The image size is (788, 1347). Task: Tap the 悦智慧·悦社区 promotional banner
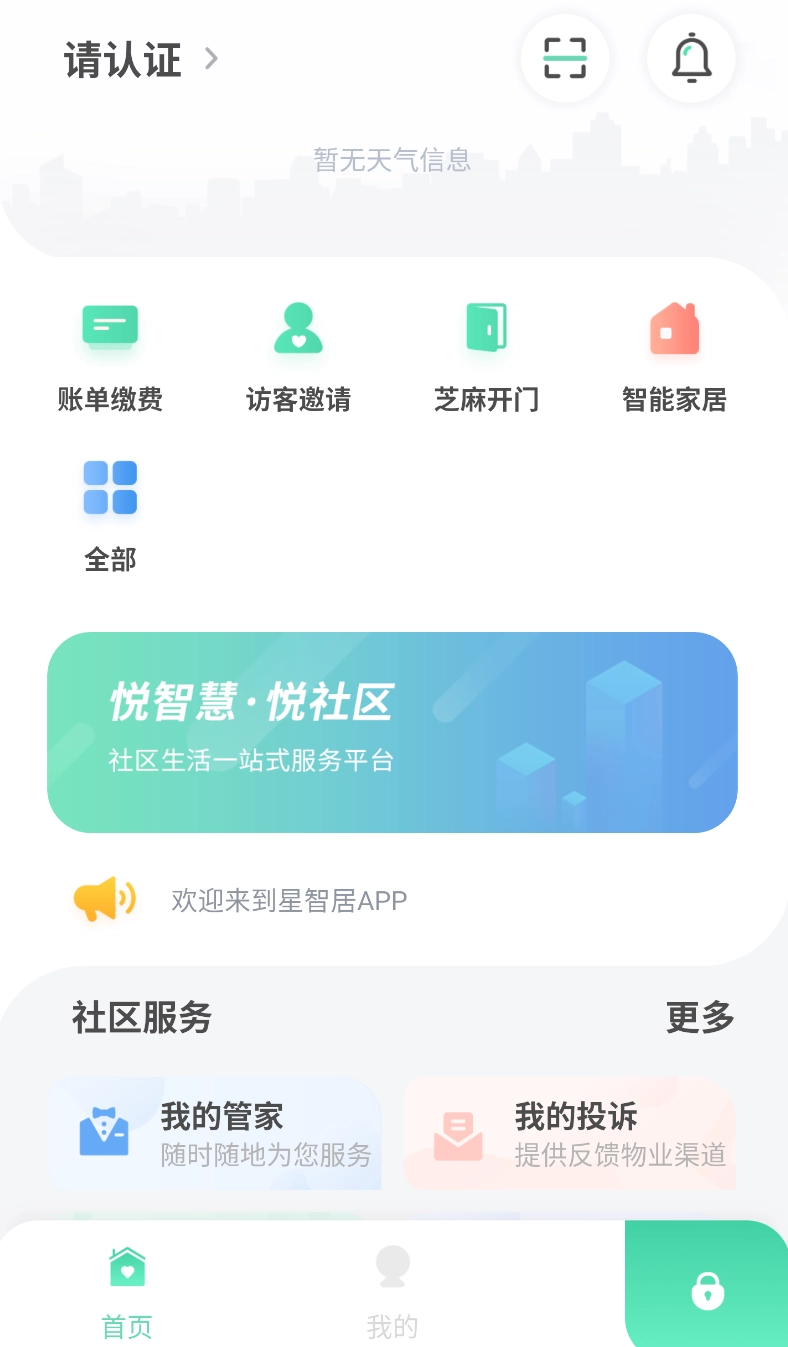[x=393, y=732]
